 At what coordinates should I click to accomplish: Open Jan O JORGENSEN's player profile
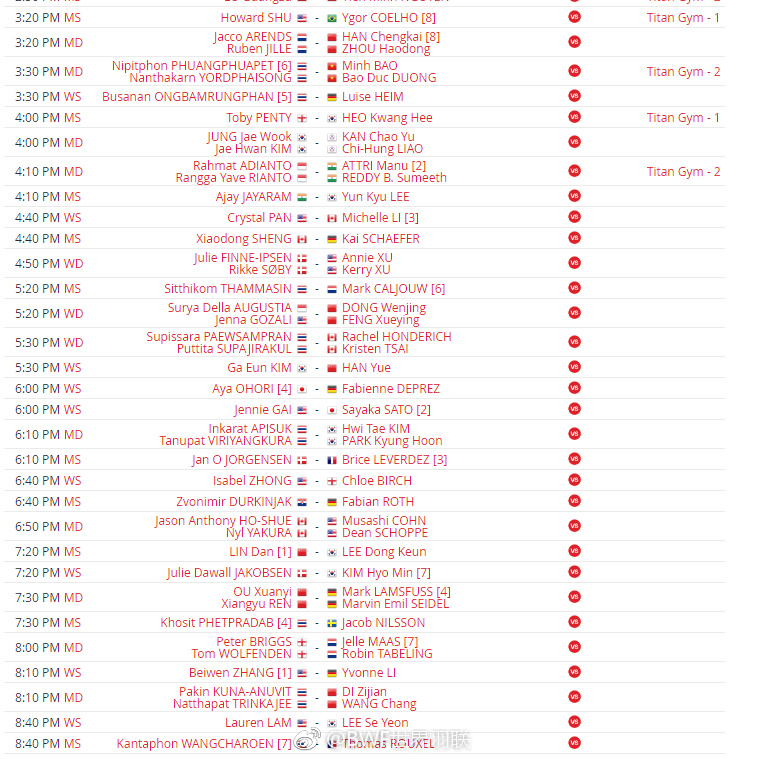coord(242,460)
